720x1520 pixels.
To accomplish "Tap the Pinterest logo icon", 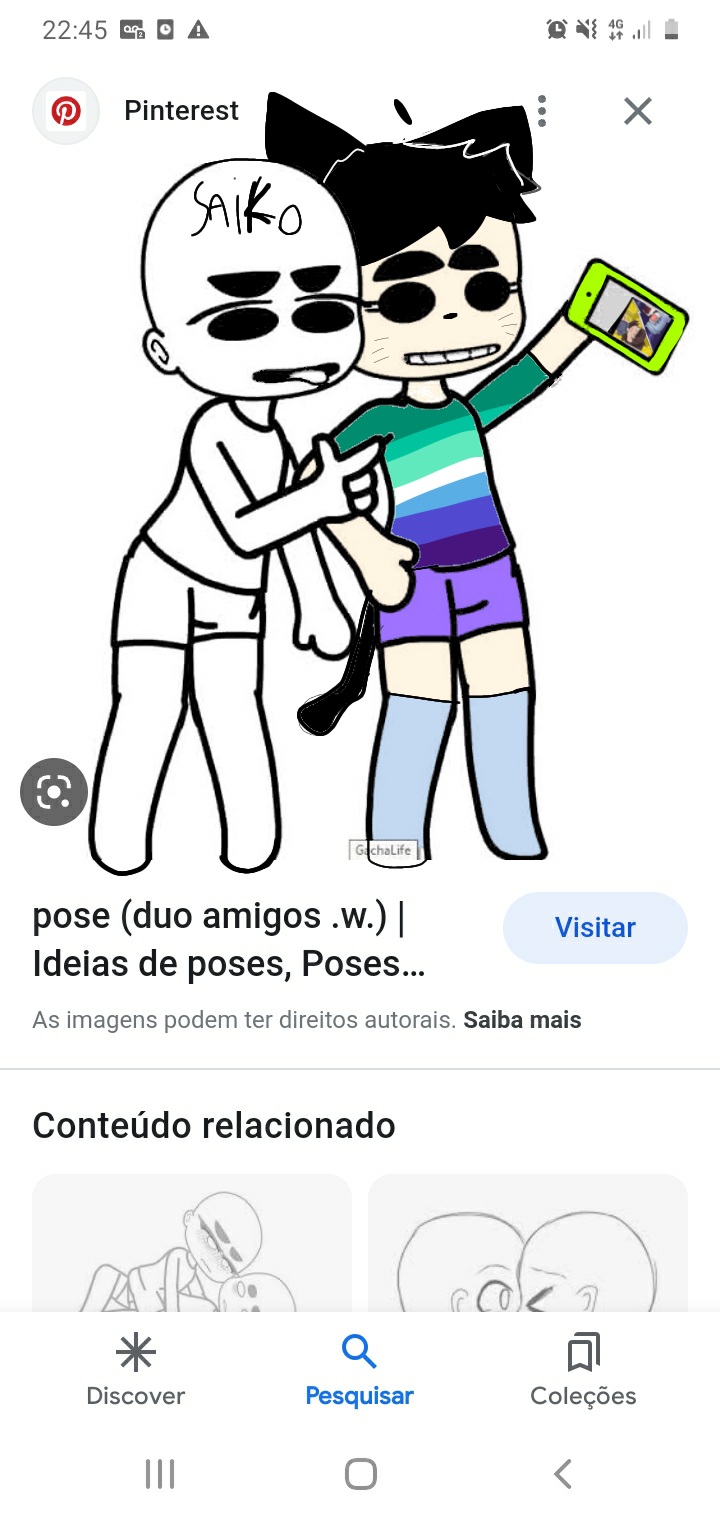I will 65,111.
